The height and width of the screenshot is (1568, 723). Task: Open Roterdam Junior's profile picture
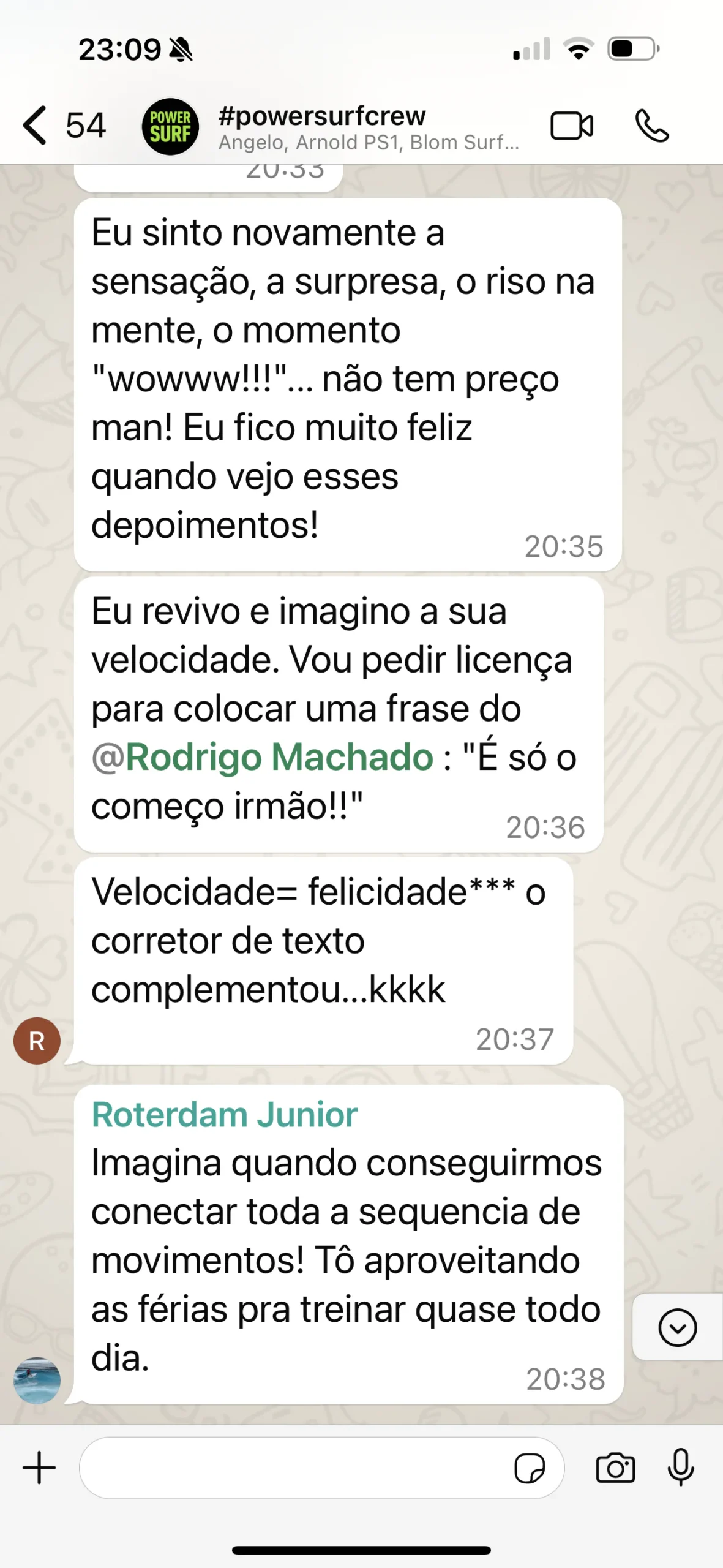click(x=37, y=1379)
